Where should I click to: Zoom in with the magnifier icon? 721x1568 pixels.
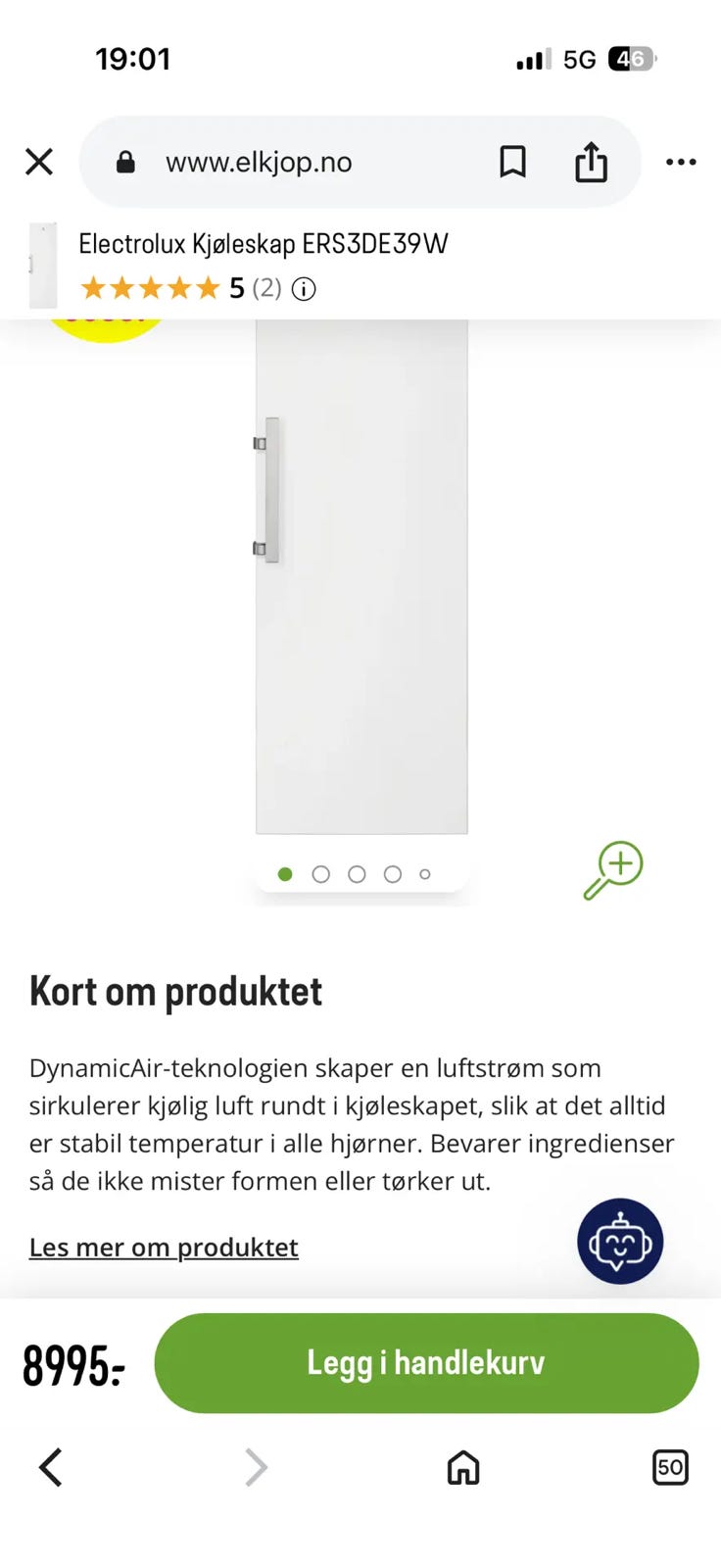[x=613, y=869]
